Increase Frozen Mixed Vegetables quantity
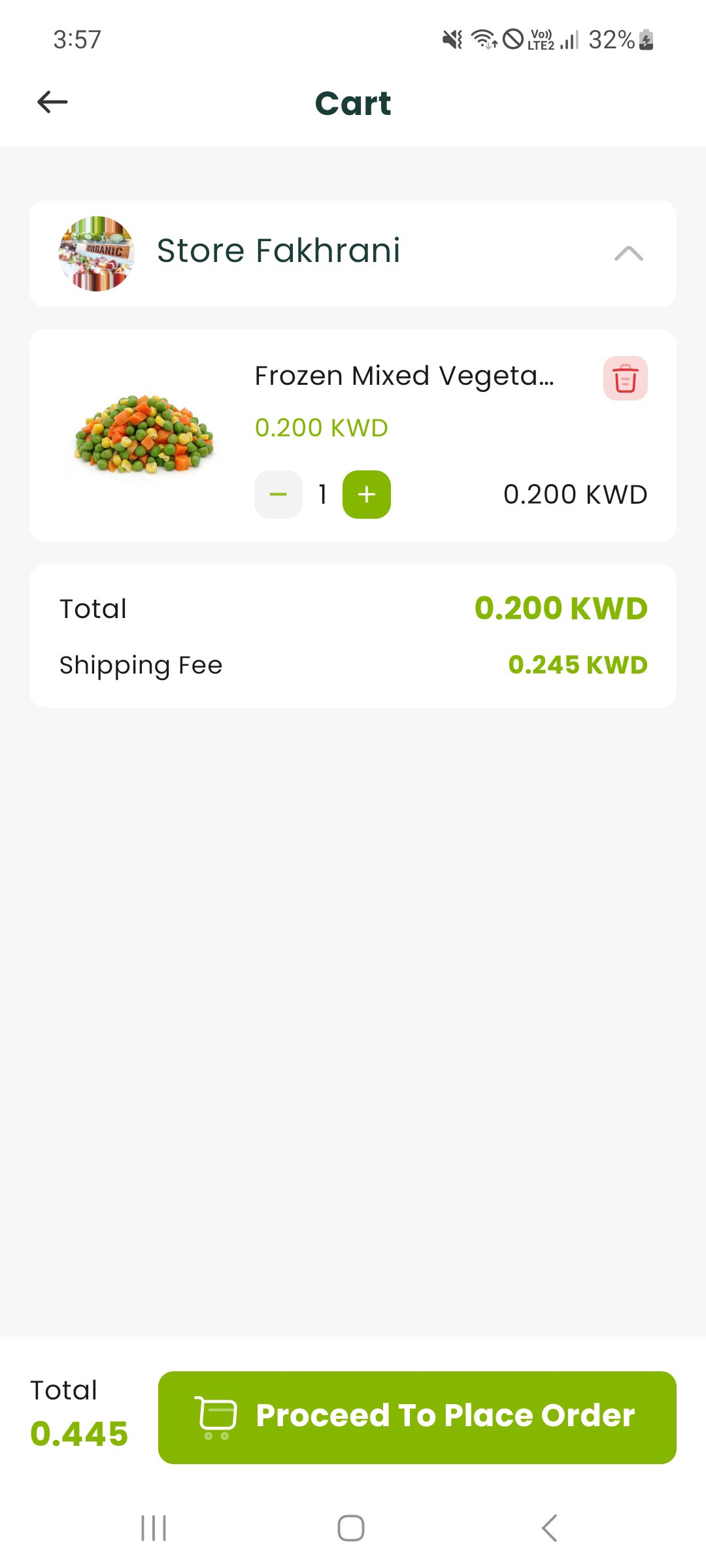 (x=367, y=495)
